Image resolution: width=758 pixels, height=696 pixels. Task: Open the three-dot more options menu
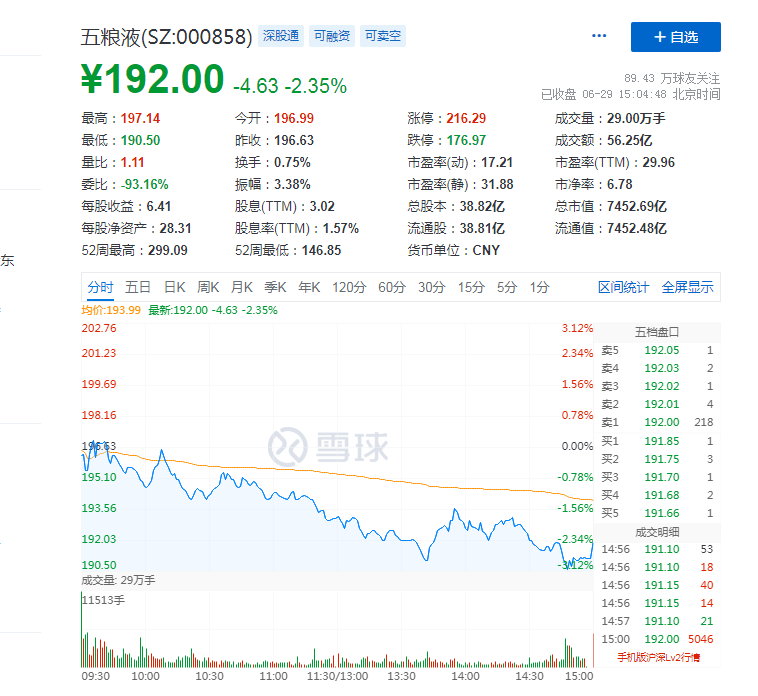pyautogui.click(x=599, y=36)
